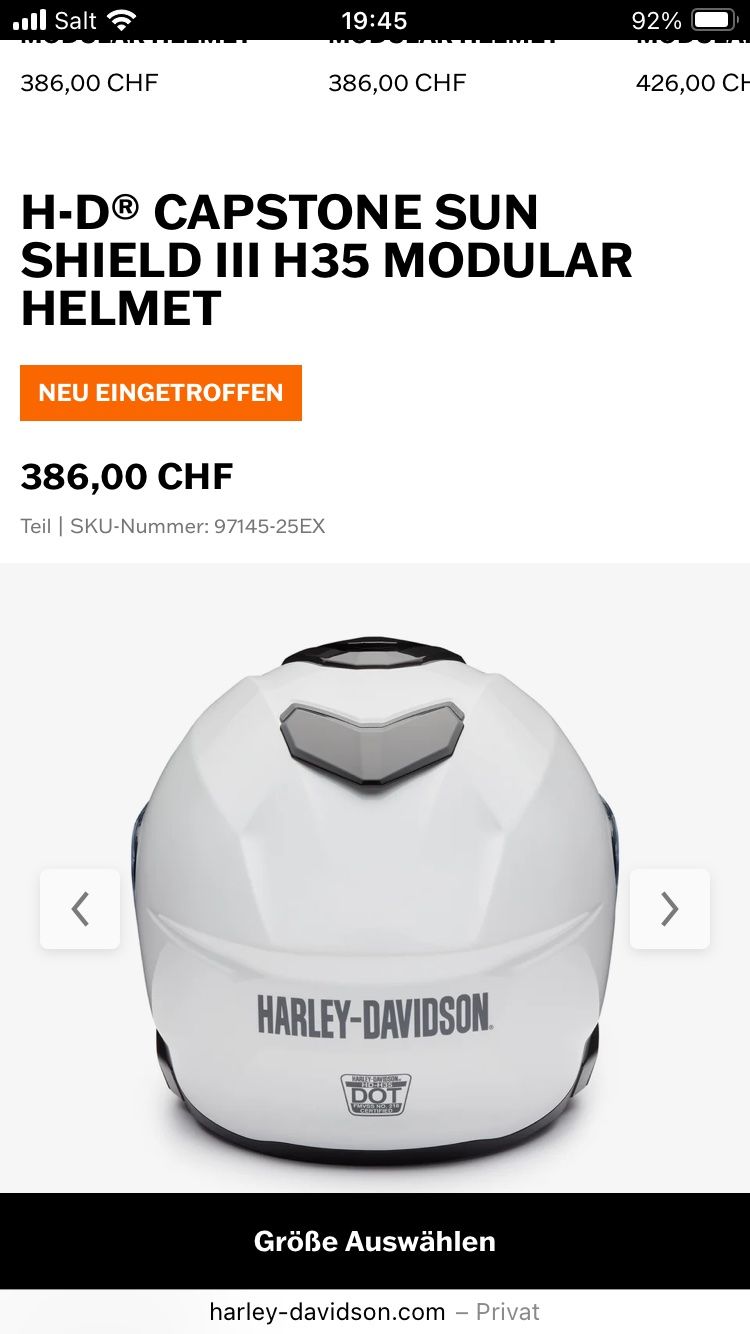The height and width of the screenshot is (1334, 750).
Task: Tap the Größe Auswählen button
Action: pos(375,1241)
